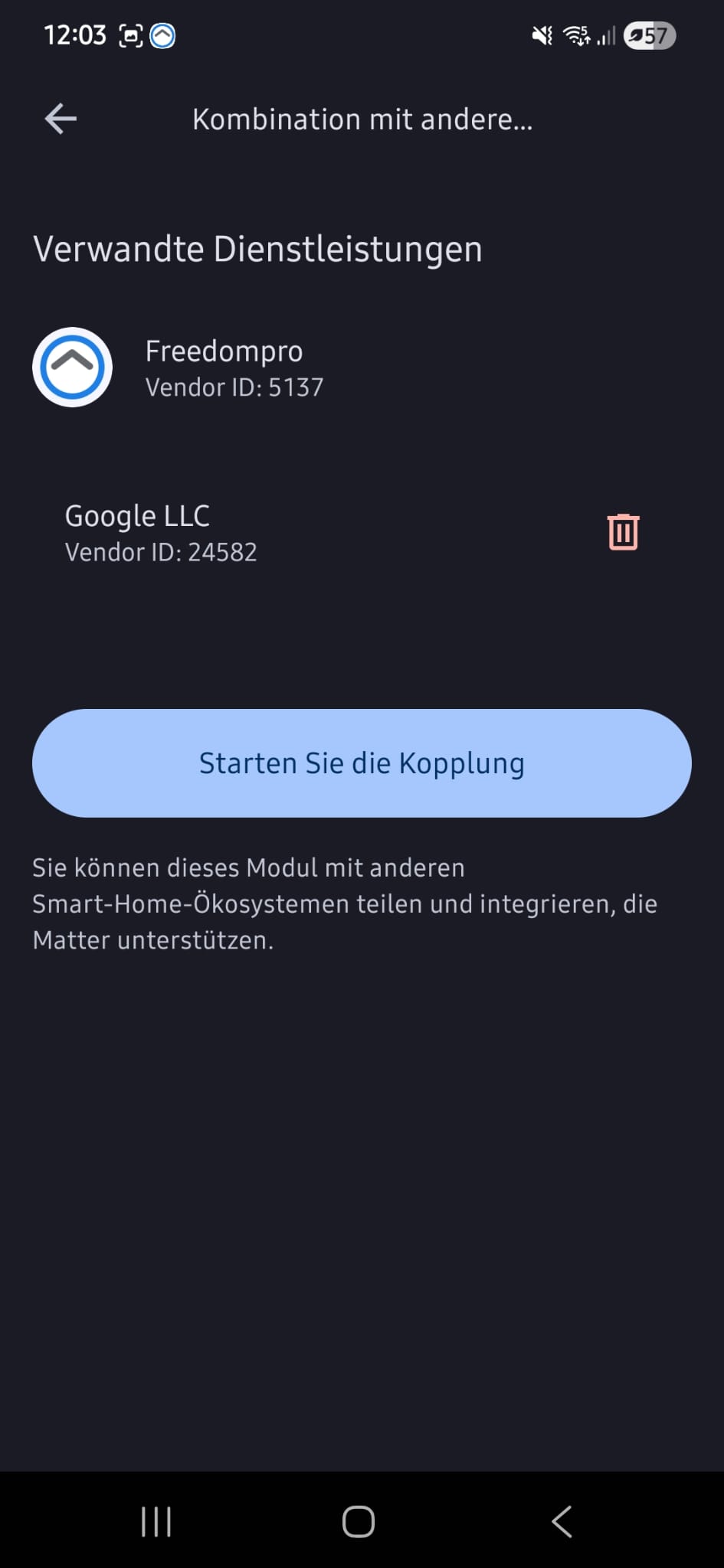
Task: Go back using the top arrow
Action: (x=61, y=119)
